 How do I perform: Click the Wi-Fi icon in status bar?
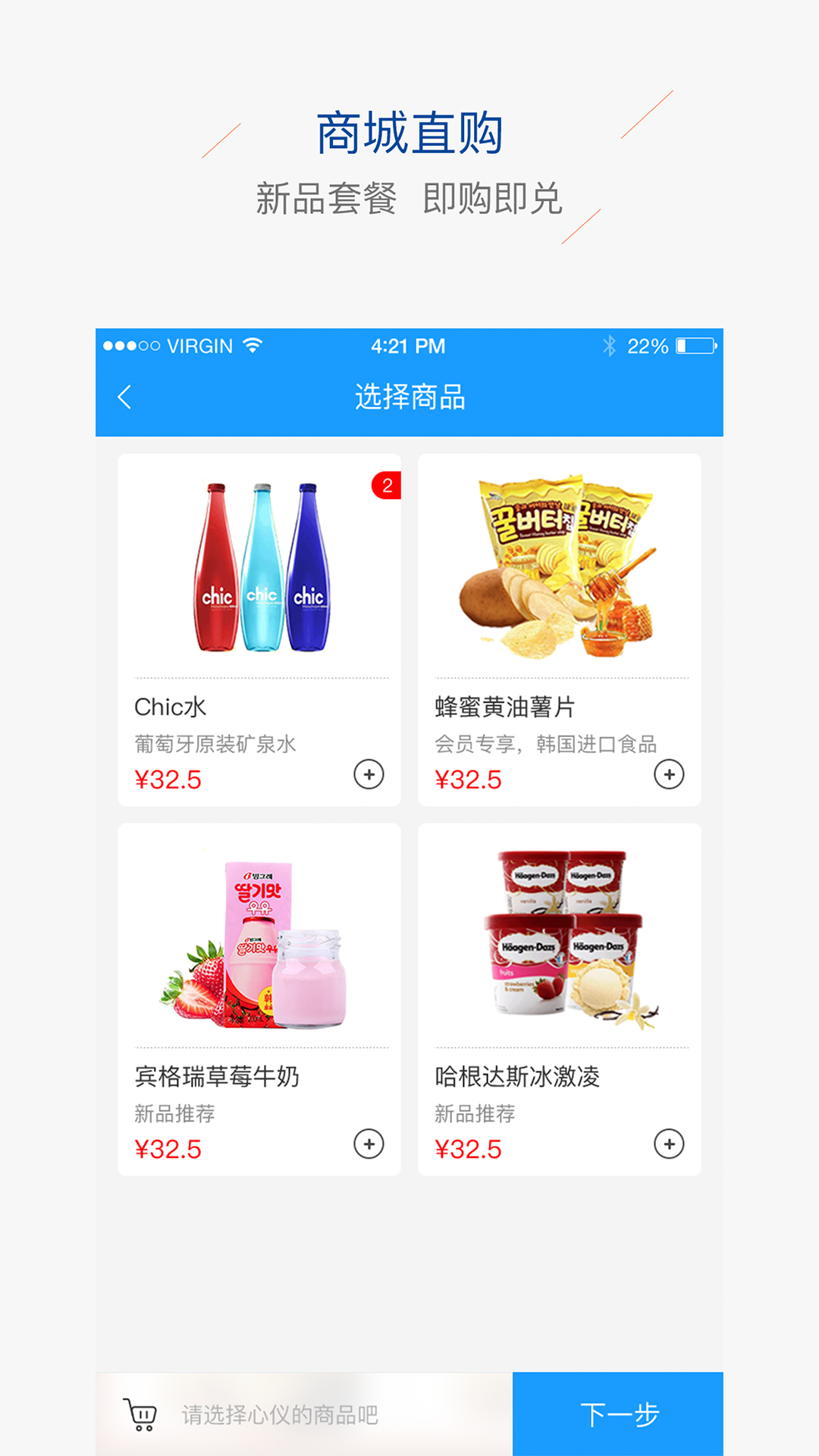253,346
